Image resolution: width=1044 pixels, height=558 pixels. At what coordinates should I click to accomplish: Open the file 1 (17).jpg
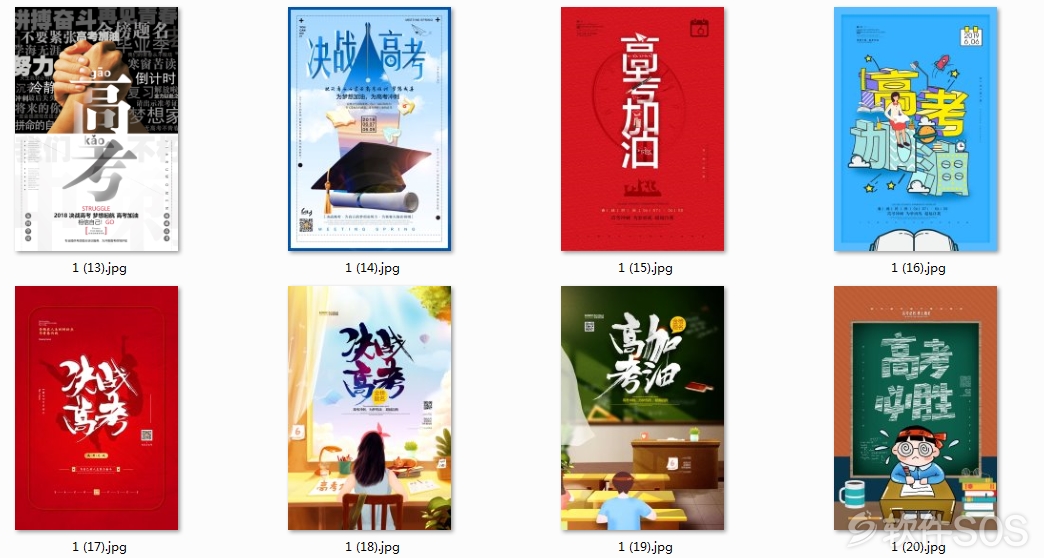[x=97, y=408]
